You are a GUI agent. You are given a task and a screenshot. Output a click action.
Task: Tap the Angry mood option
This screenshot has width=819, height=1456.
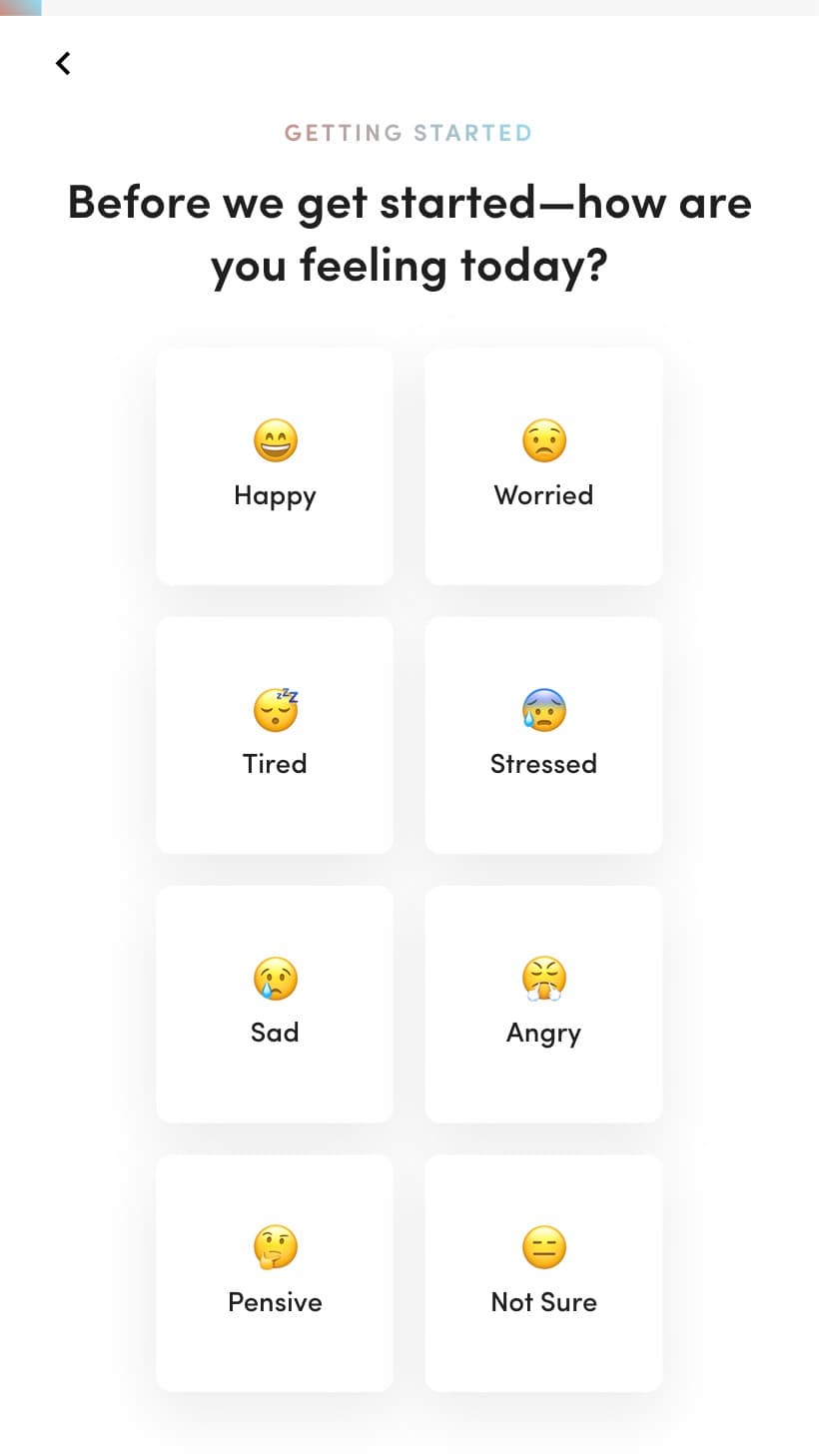(543, 1004)
